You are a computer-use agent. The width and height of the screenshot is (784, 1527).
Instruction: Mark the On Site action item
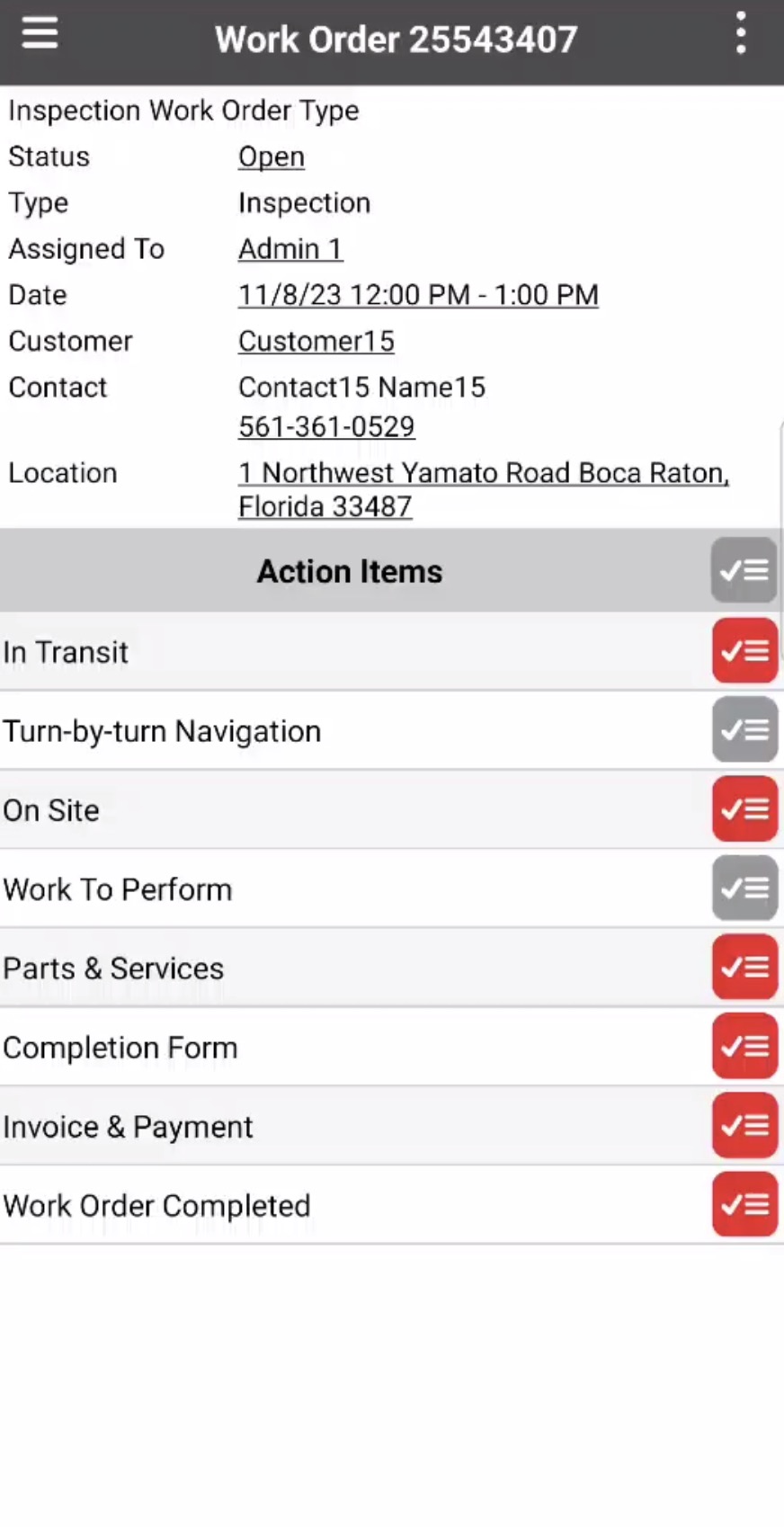[744, 808]
